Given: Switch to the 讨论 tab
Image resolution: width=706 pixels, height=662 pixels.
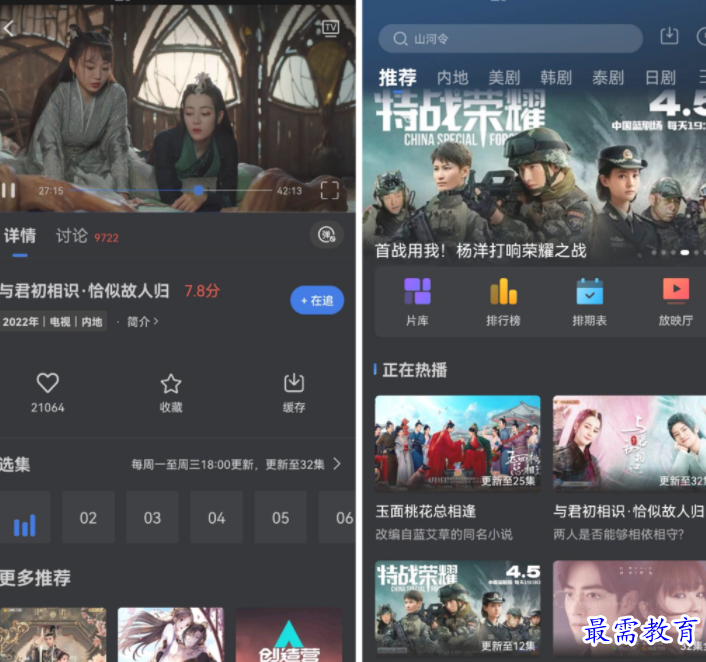Looking at the screenshot, I should click(x=72, y=236).
